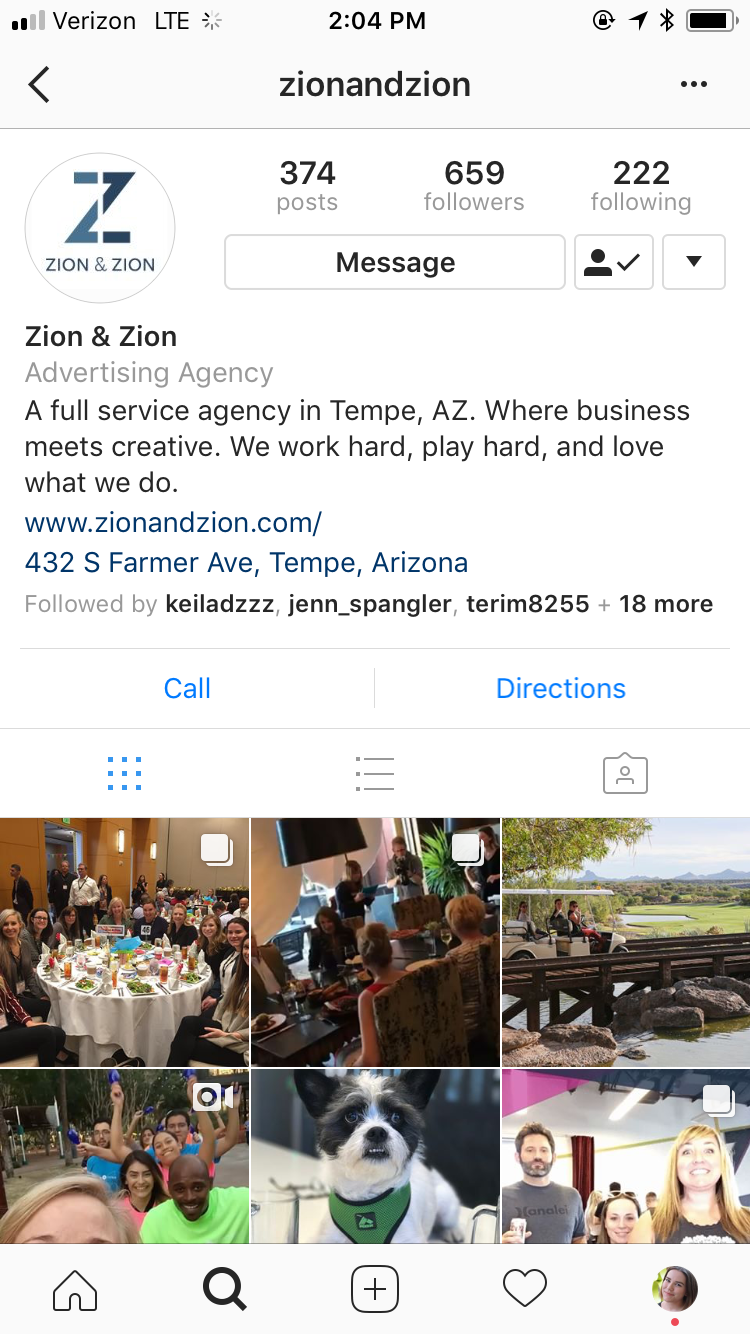Open the 432 S Farmer Ave address
Image resolution: width=750 pixels, height=1334 pixels.
[246, 563]
